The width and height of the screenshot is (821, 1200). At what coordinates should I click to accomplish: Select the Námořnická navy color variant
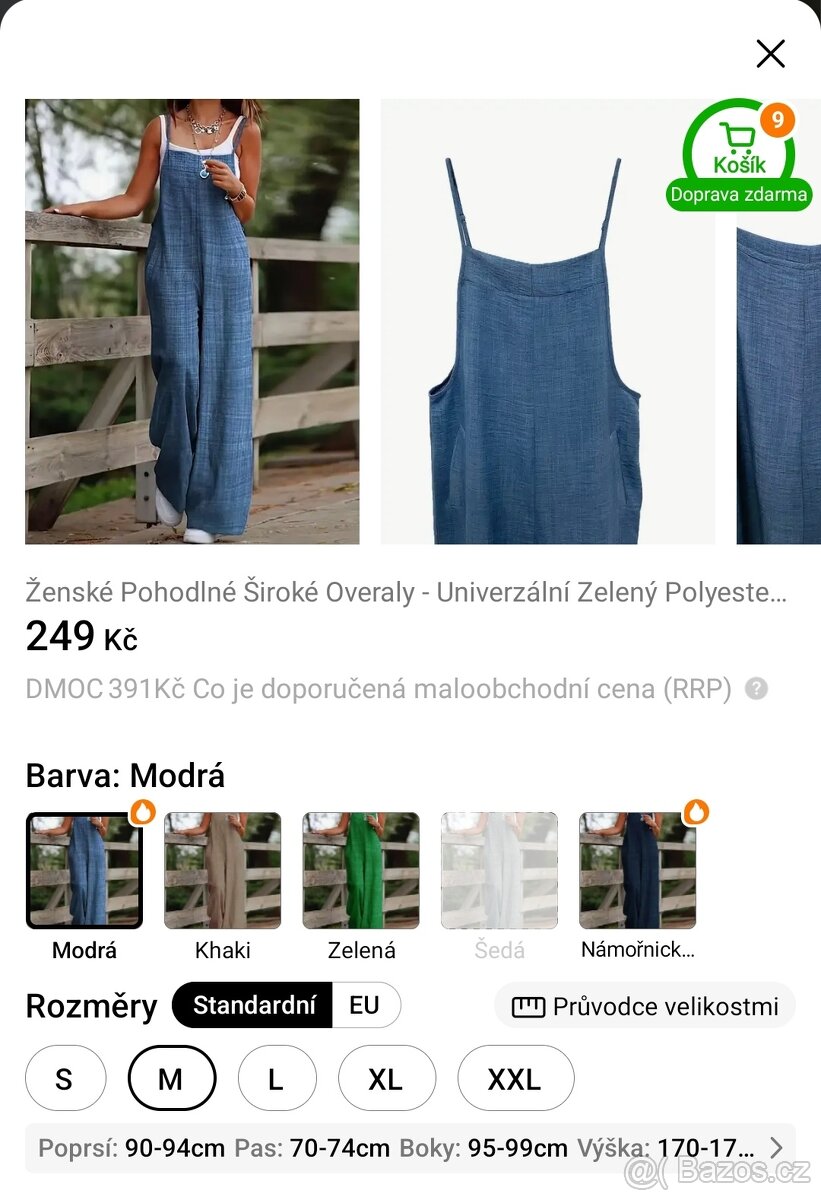click(x=637, y=871)
